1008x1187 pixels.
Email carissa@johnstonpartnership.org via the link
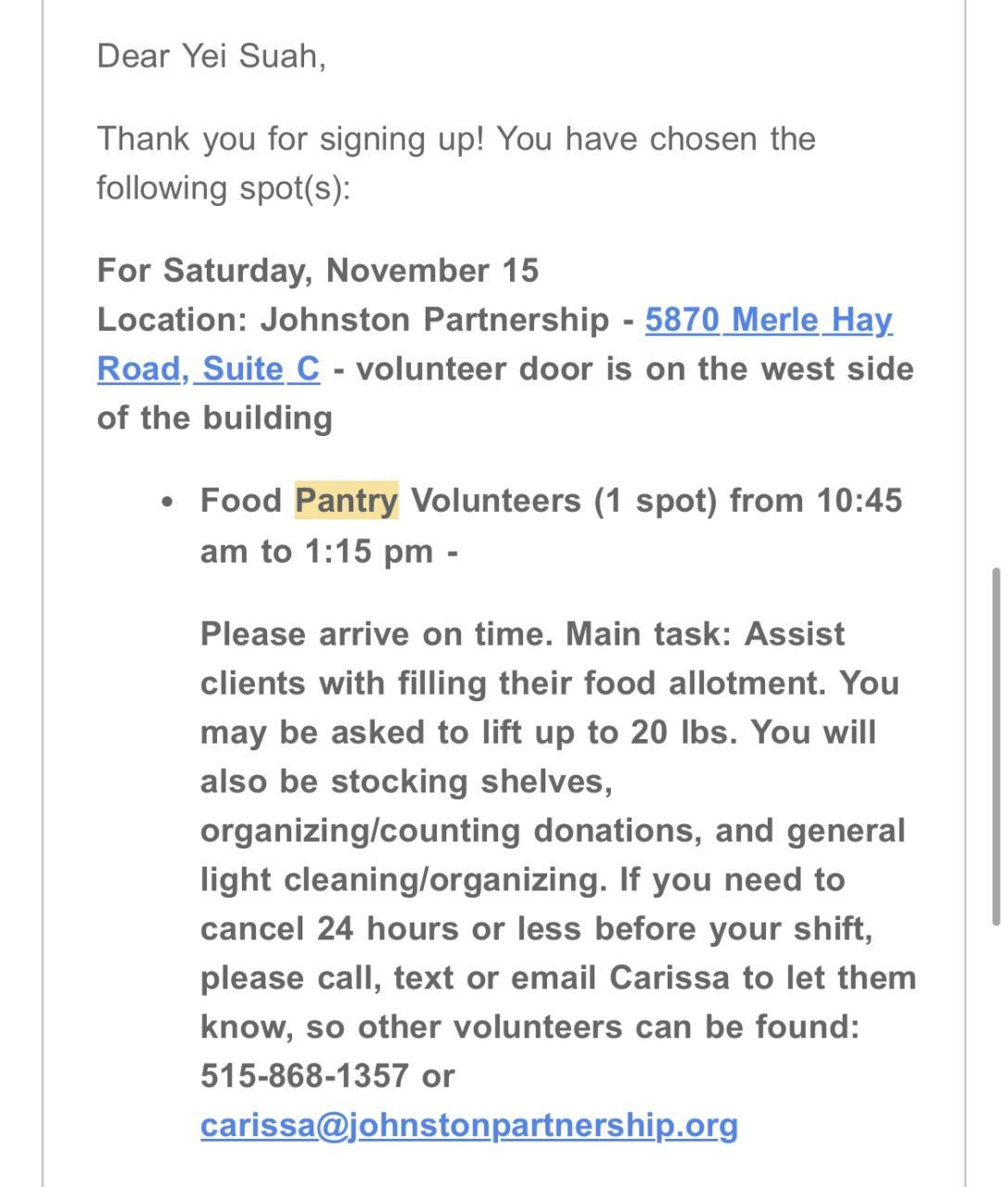pyautogui.click(x=468, y=1126)
